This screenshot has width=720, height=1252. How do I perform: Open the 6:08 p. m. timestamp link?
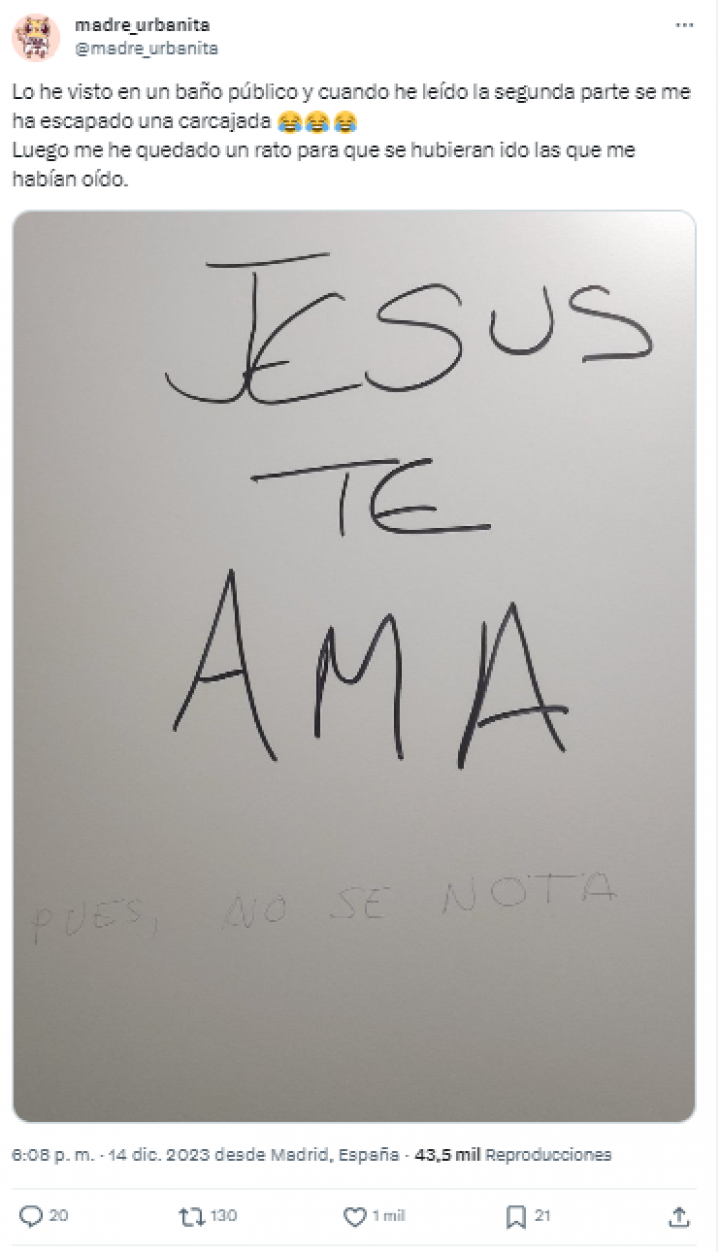[54, 1155]
